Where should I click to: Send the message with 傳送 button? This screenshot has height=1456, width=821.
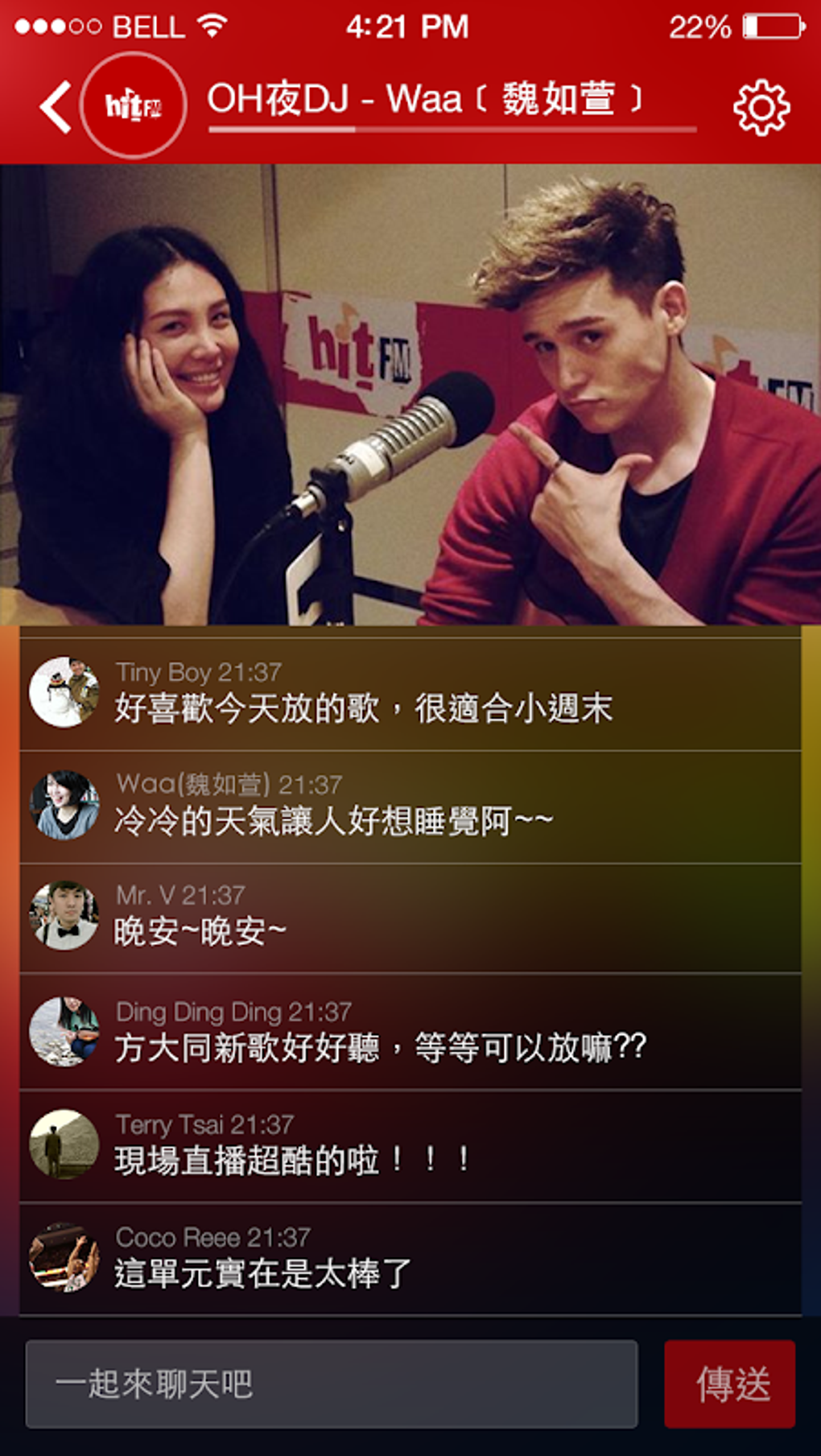729,1384
